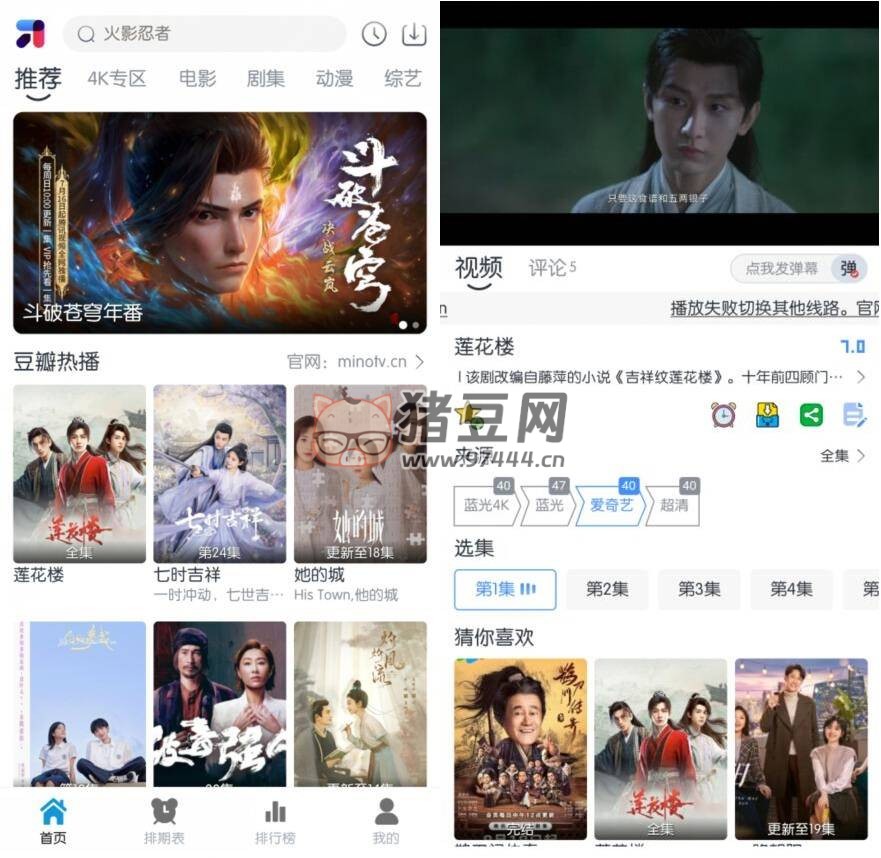881x858 pixels.
Task: Switch to the 4K专区 tab
Action: coord(117,79)
